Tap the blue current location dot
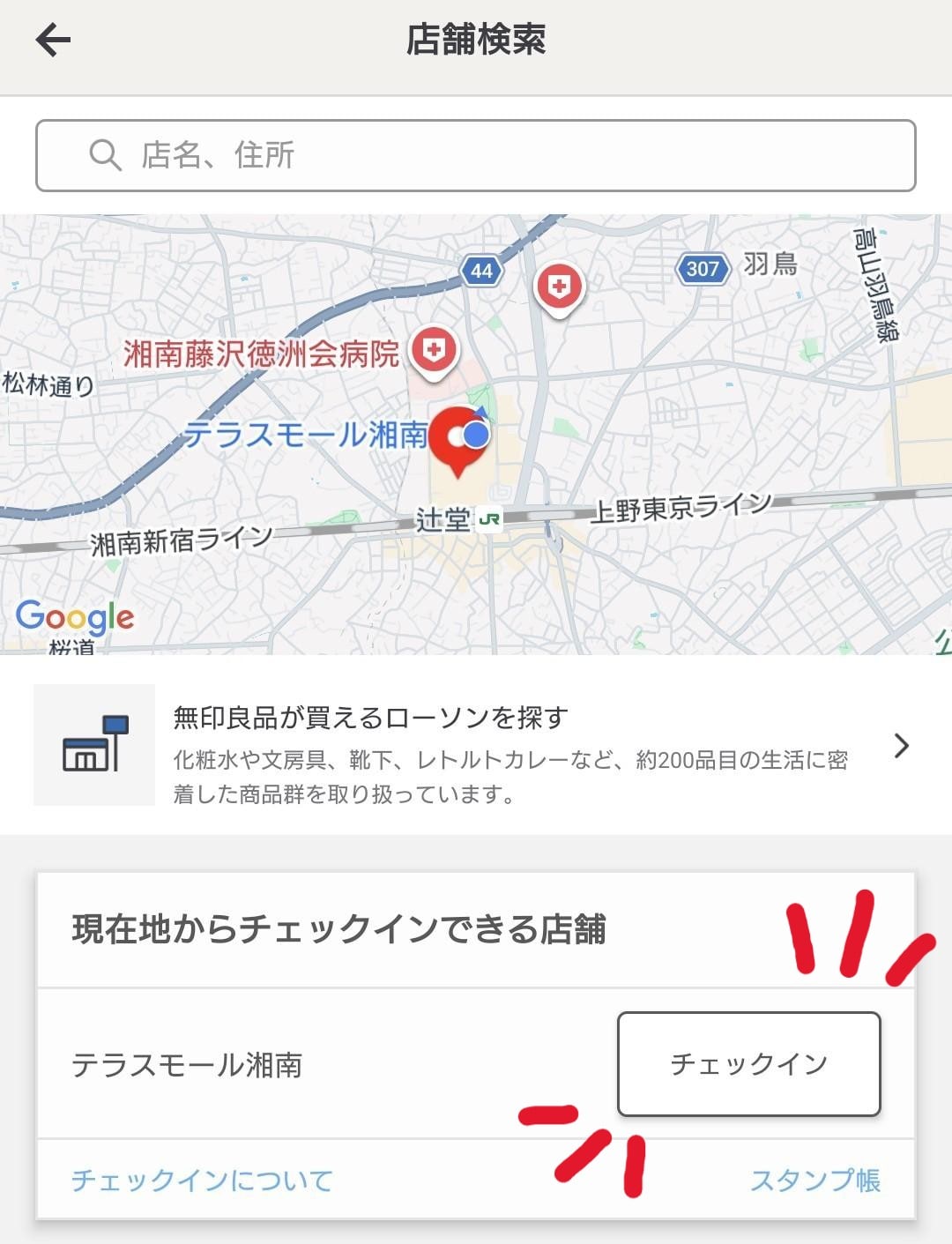This screenshot has width=952, height=1244. (476, 433)
